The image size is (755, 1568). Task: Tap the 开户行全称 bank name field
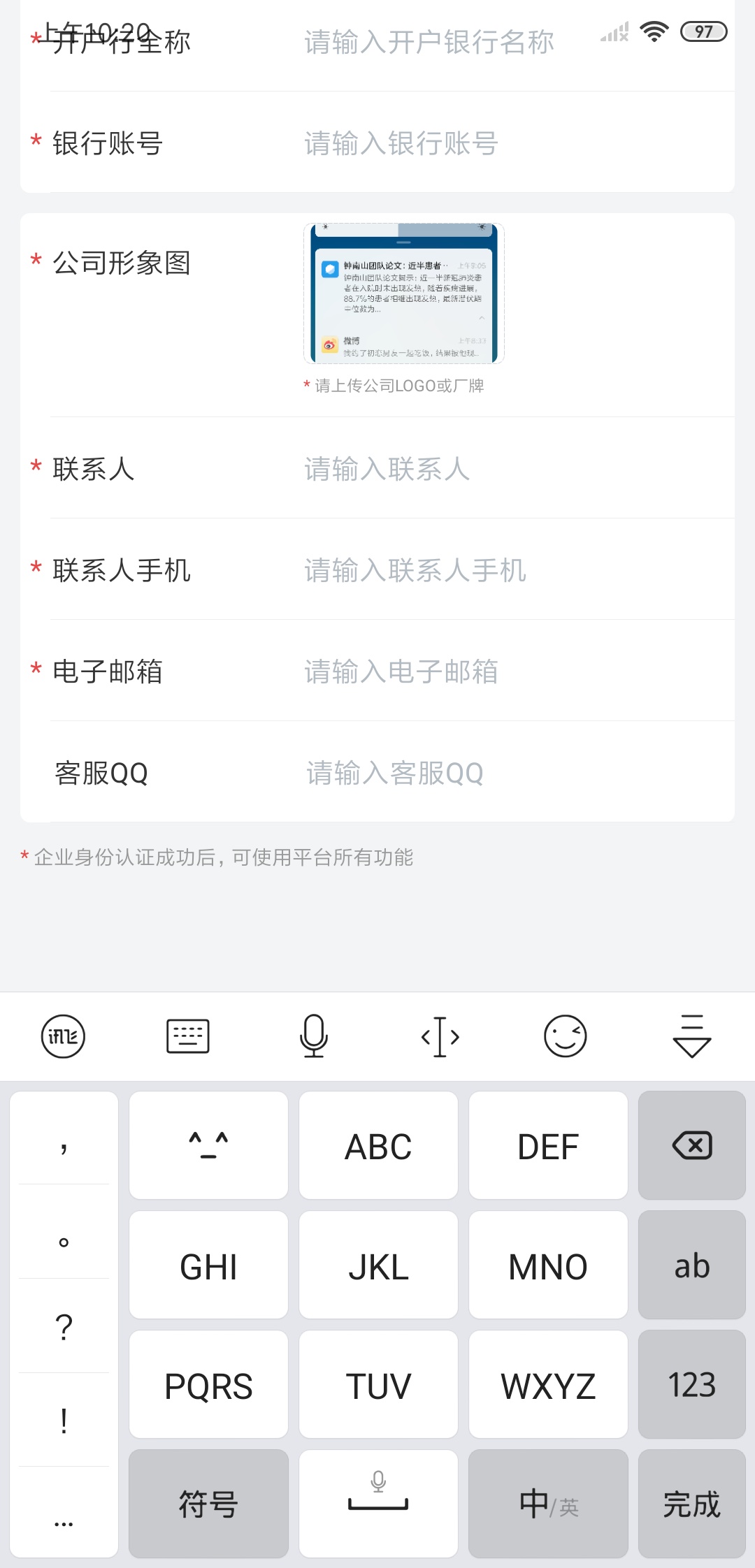429,43
